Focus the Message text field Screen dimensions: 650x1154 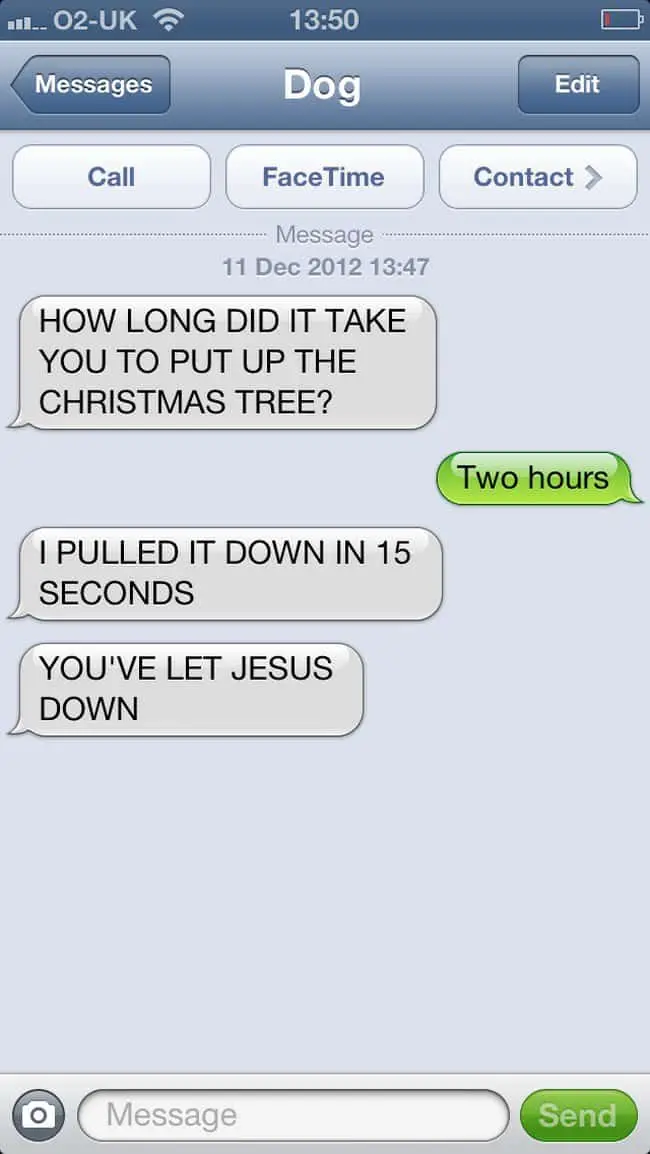(x=294, y=1114)
